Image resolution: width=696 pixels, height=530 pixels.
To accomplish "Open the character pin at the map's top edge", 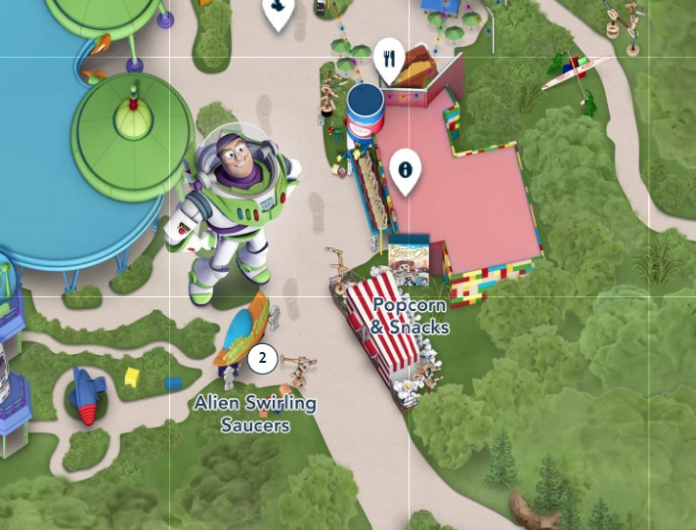I will (278, 10).
